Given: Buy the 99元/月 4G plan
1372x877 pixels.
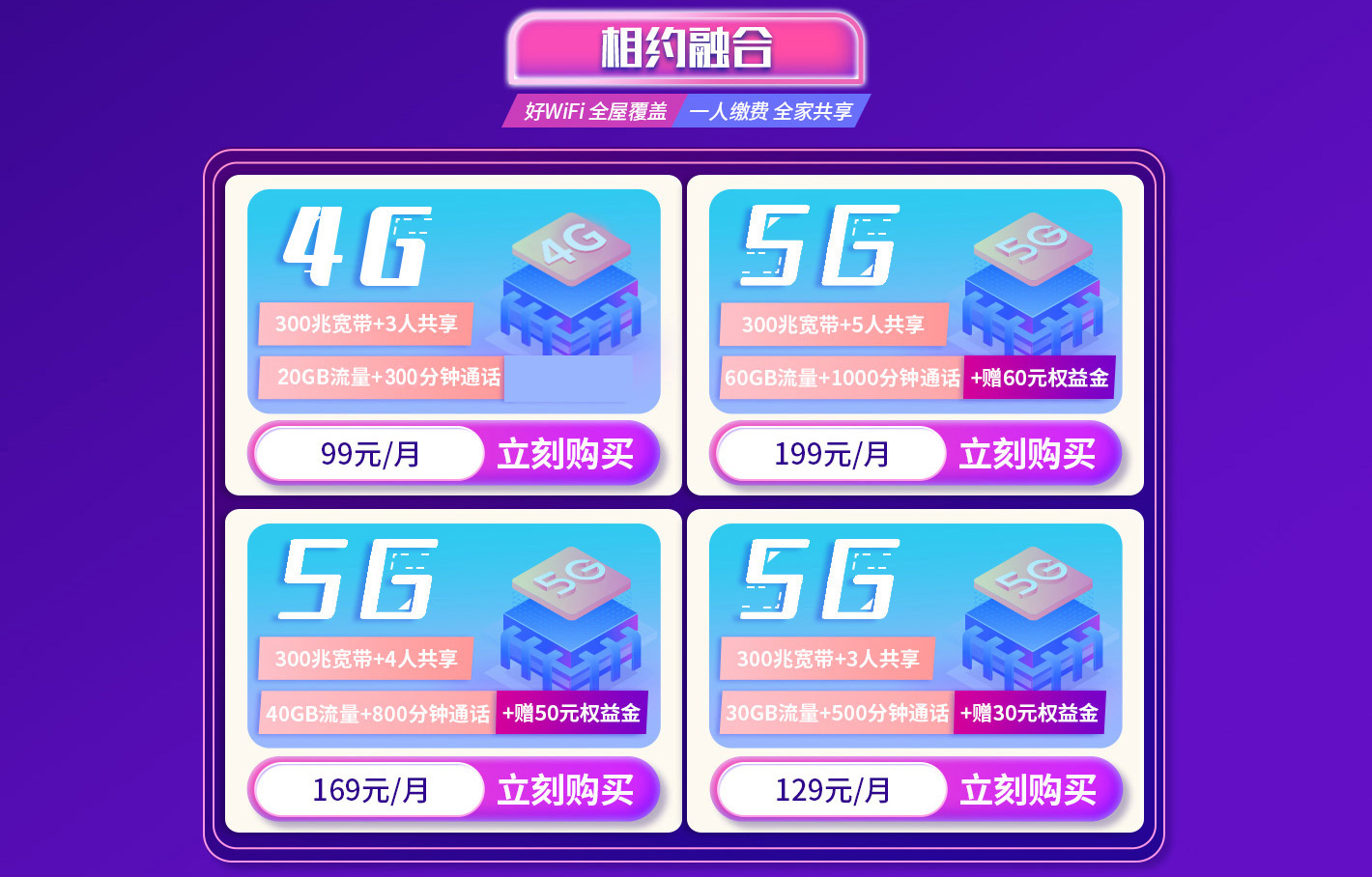Looking at the screenshot, I should [565, 454].
